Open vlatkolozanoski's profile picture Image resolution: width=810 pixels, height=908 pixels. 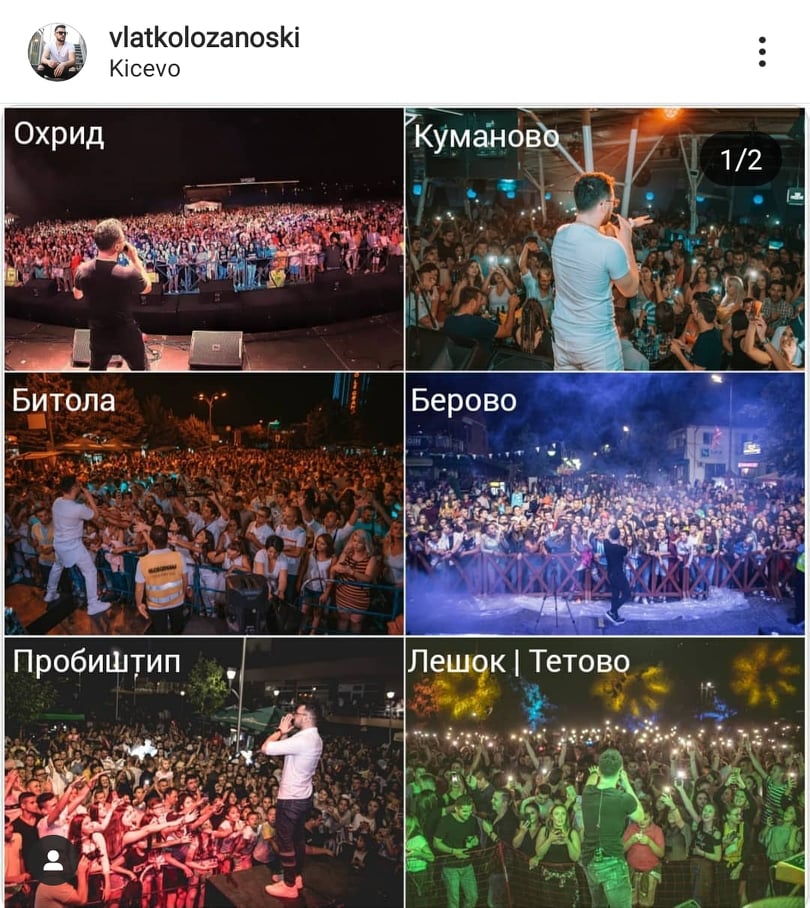coord(57,52)
